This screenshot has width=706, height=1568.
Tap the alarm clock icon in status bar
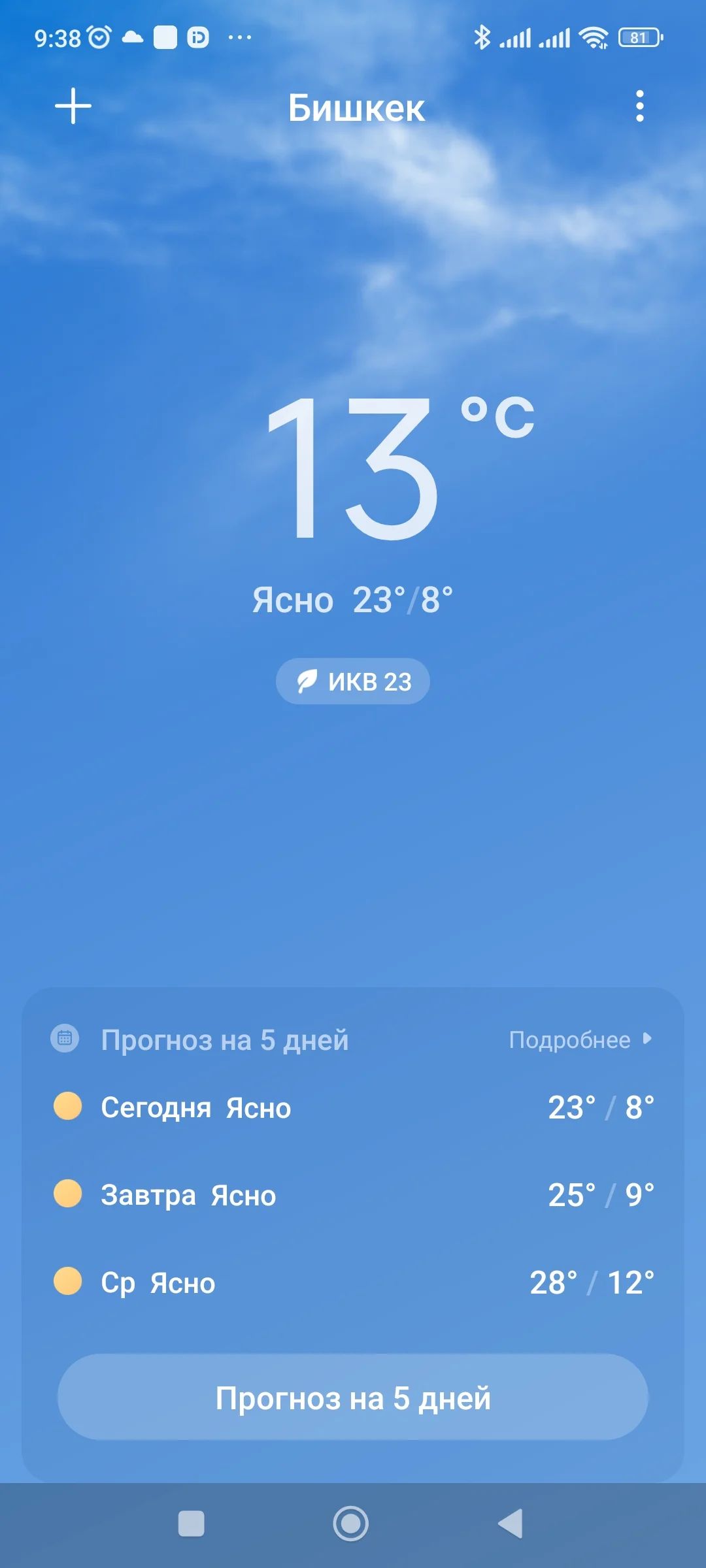(x=97, y=37)
